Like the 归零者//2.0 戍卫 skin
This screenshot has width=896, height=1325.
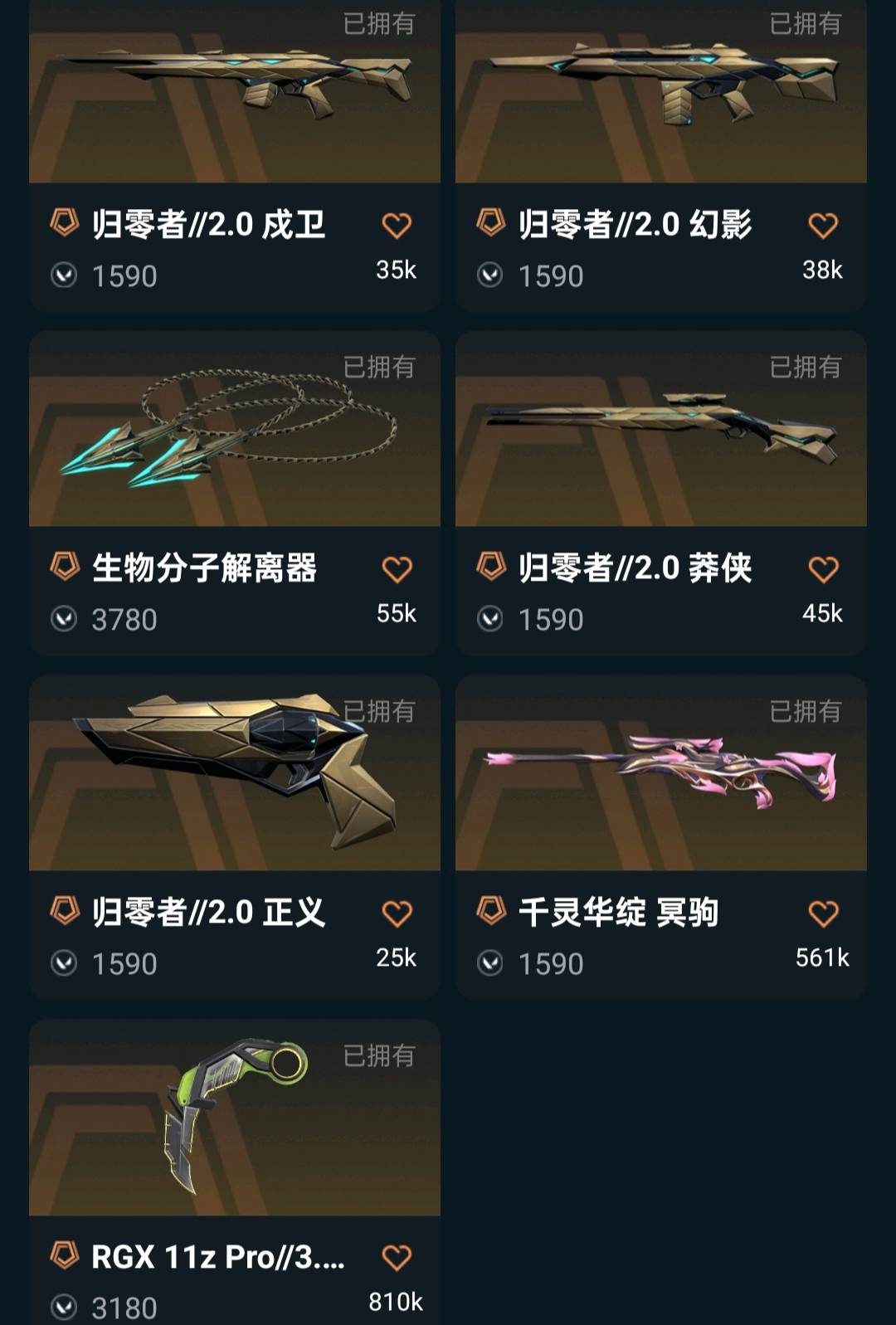point(397,226)
